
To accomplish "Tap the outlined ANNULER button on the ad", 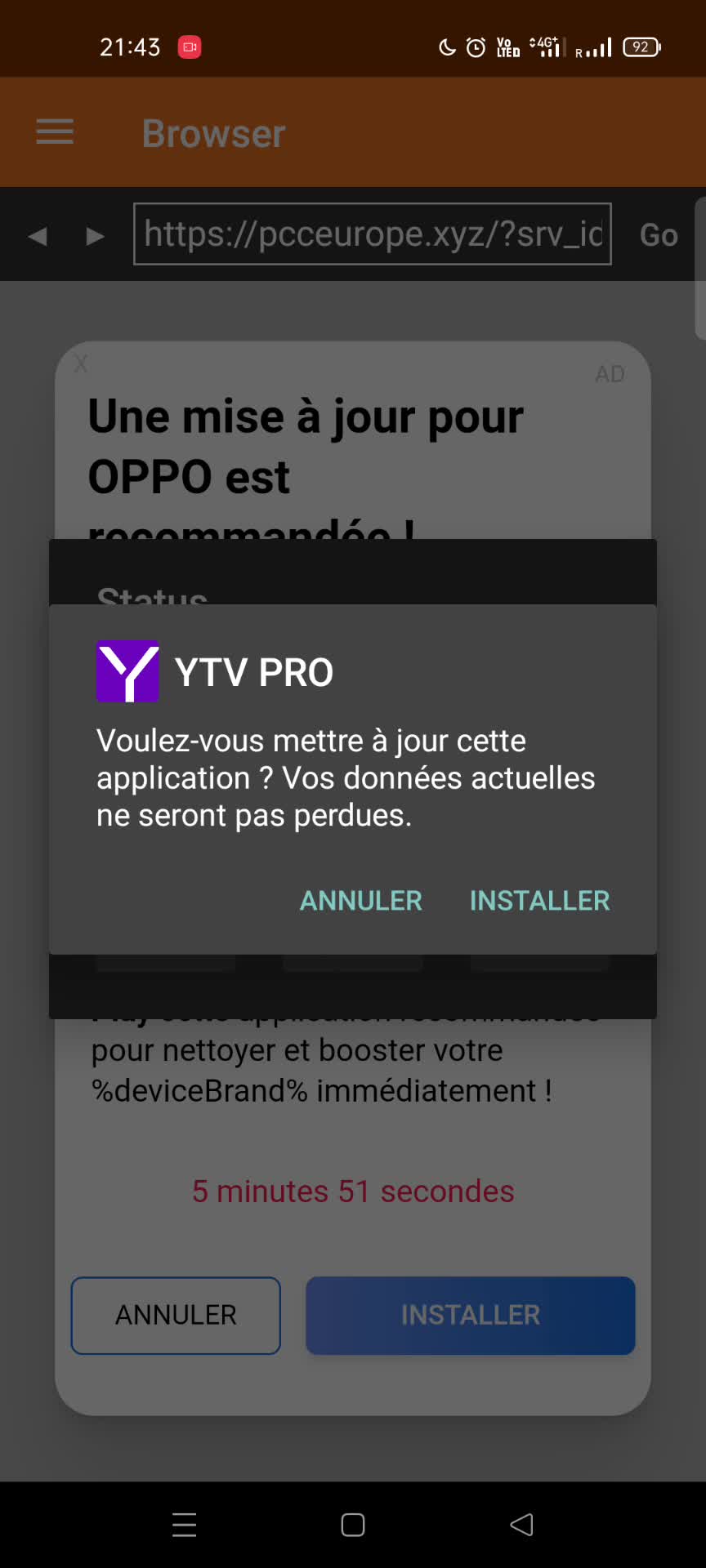I will [176, 1315].
